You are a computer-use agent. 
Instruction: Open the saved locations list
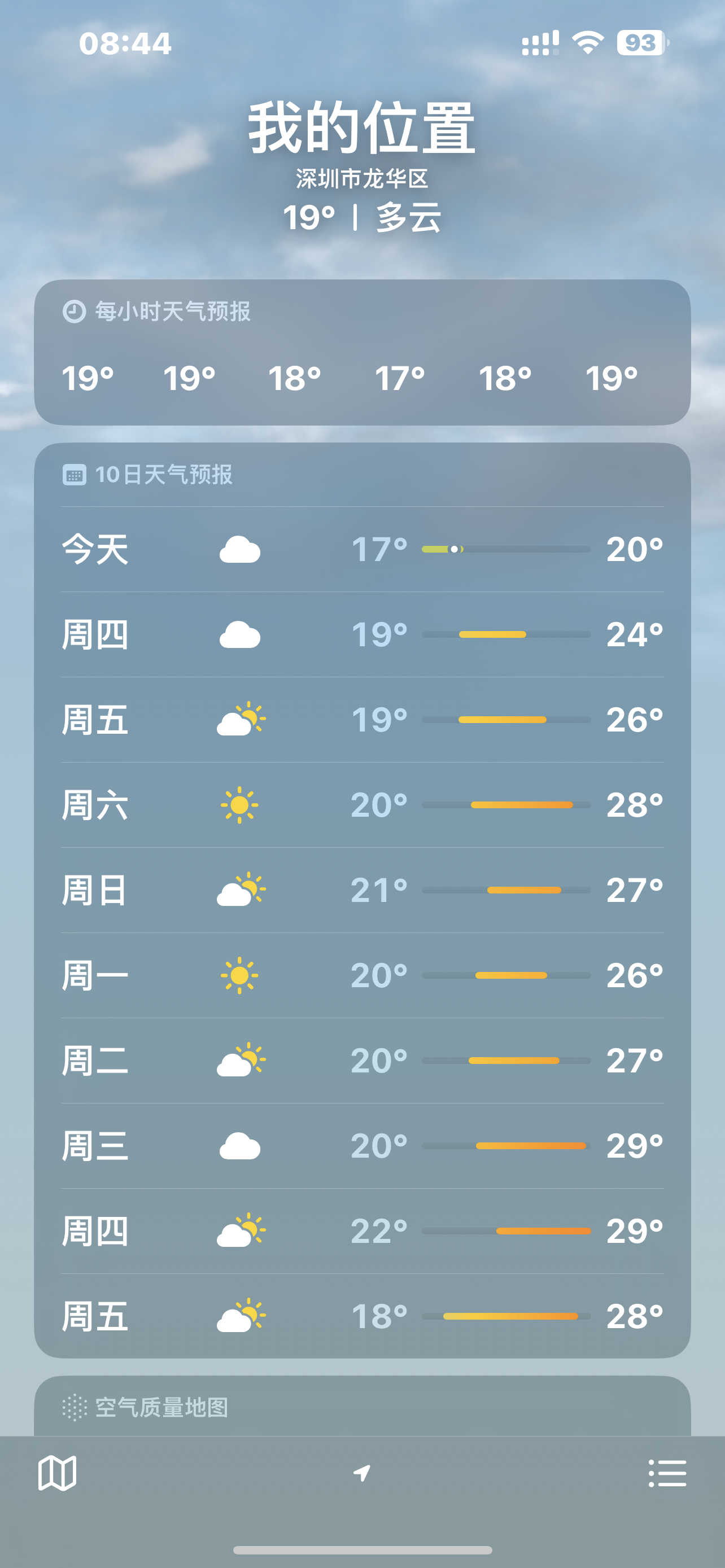coord(667,1473)
